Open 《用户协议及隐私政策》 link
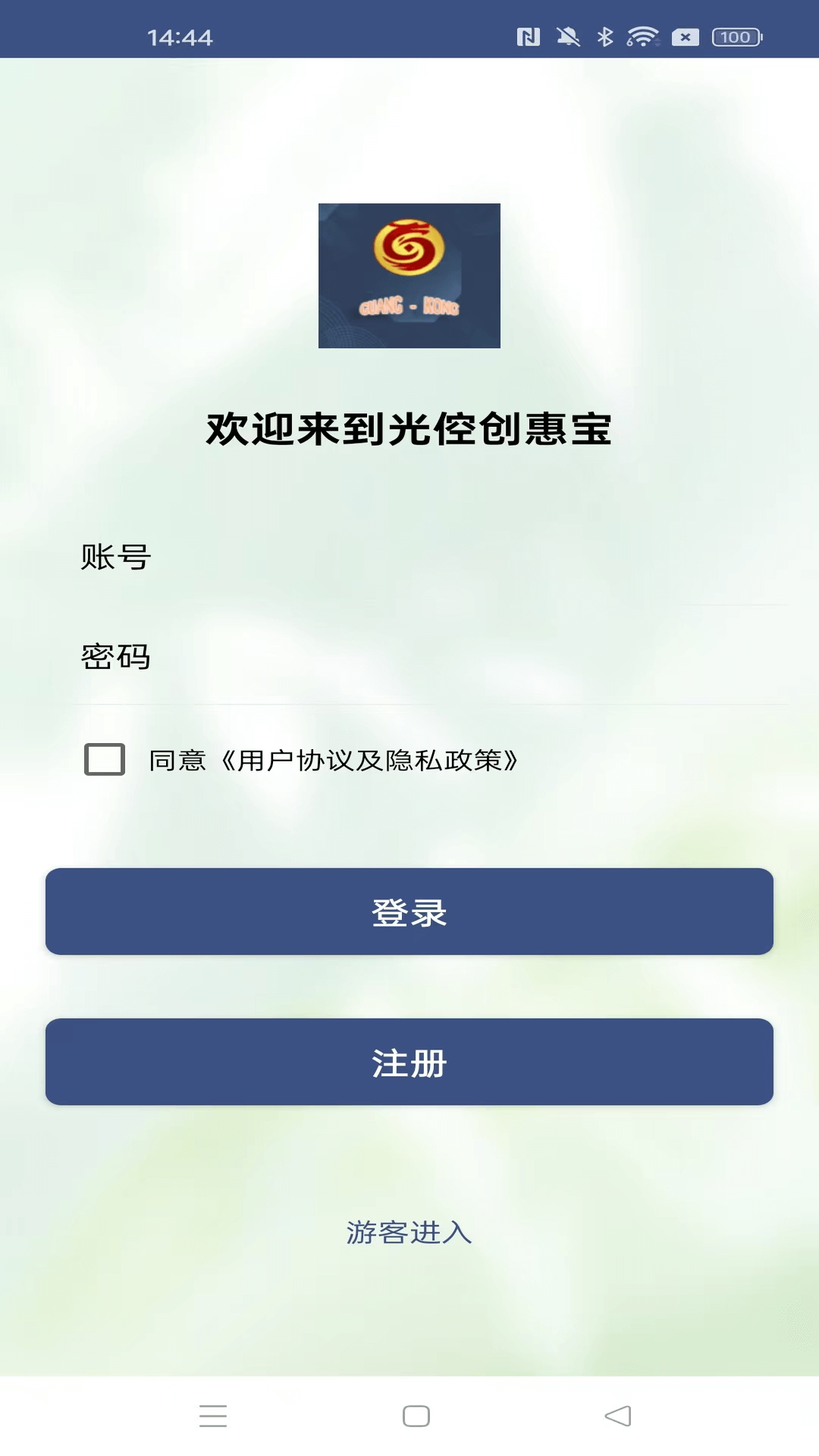This screenshot has height=1456, width=819. 369,760
